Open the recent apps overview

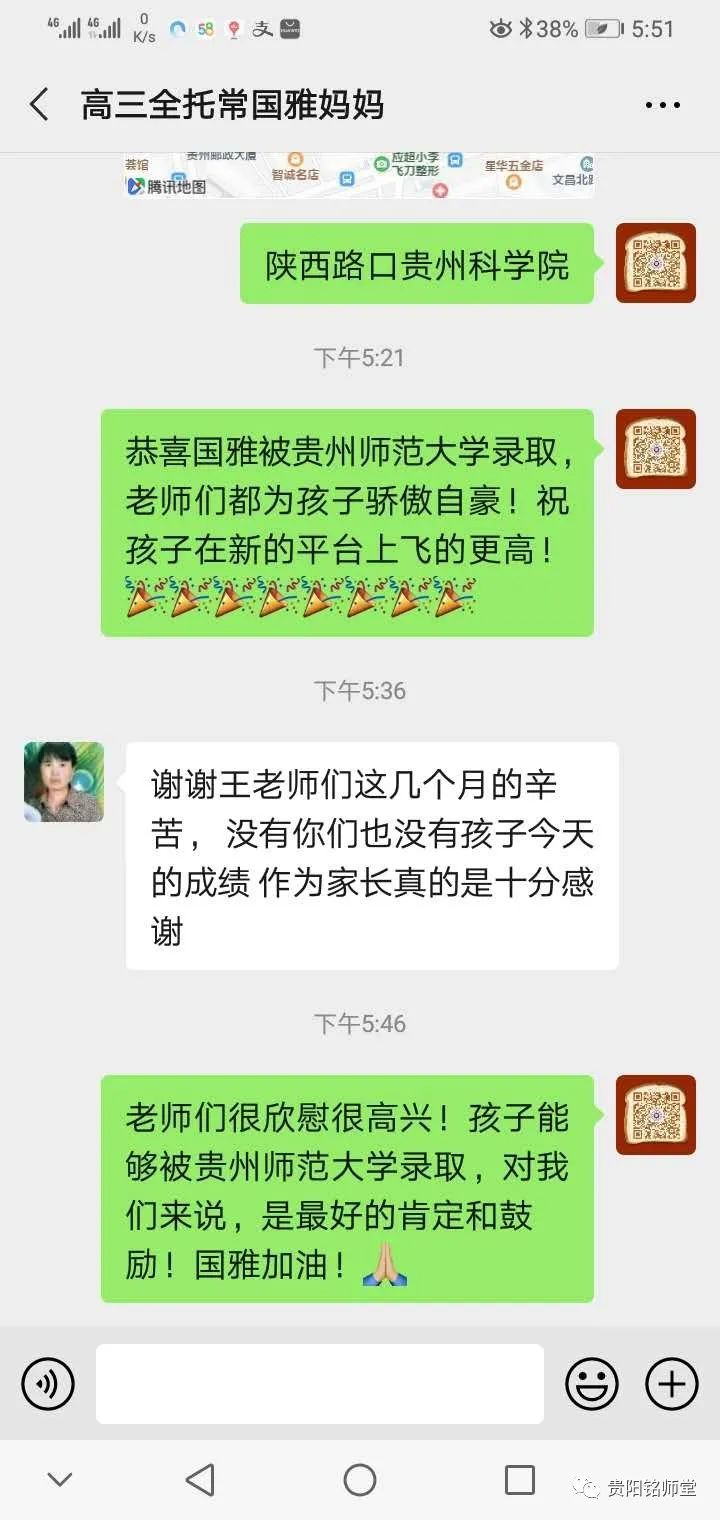click(519, 1479)
